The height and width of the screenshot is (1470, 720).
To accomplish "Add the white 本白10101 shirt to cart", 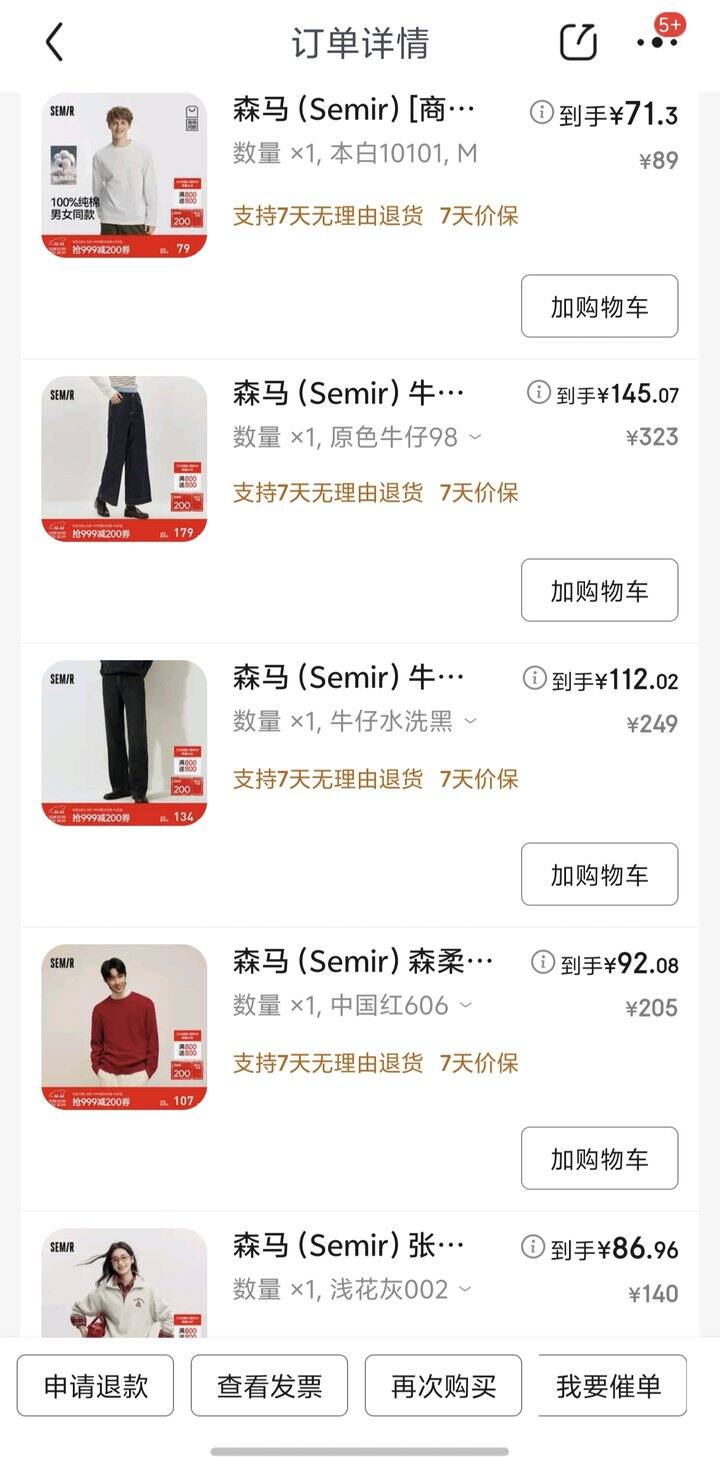I will (599, 307).
